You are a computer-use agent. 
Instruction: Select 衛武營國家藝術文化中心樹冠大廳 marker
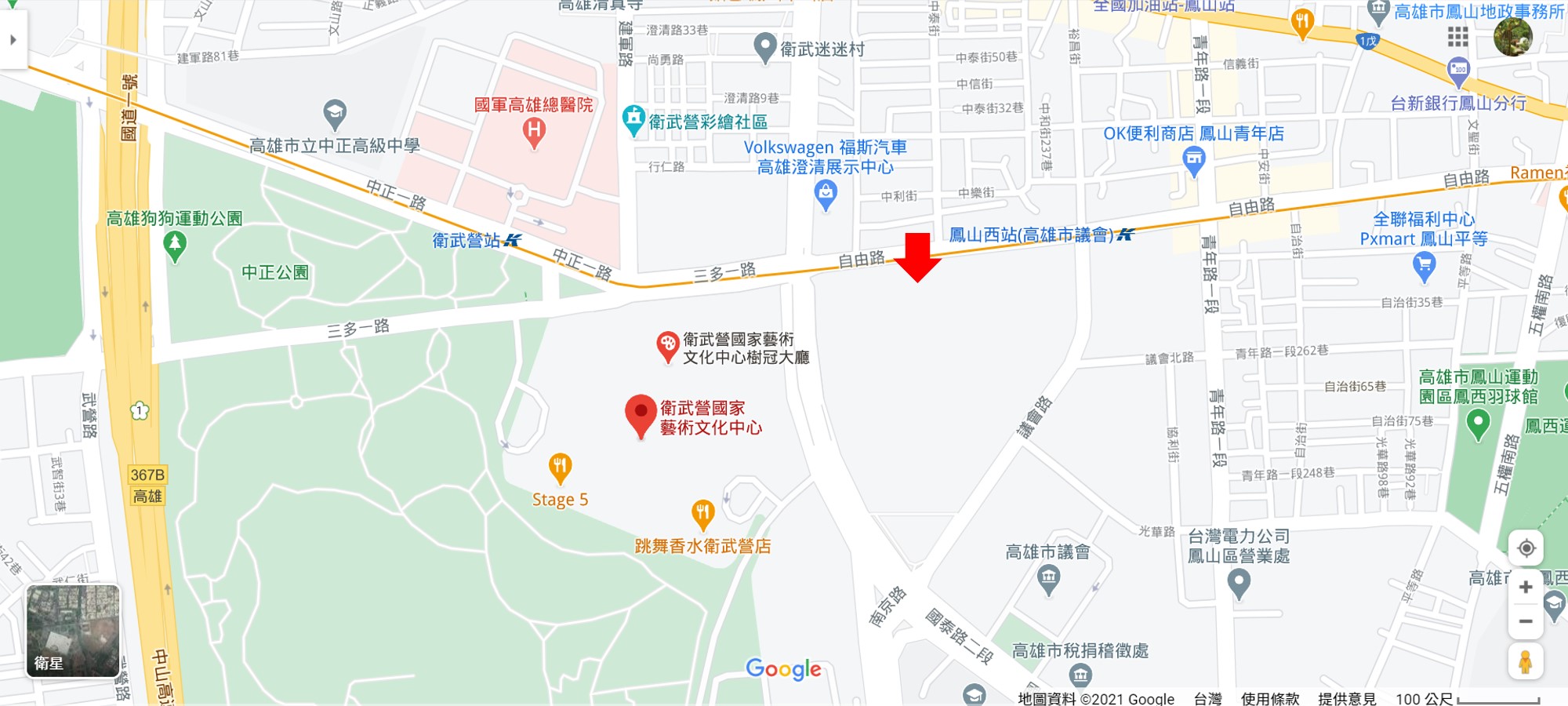coord(667,345)
